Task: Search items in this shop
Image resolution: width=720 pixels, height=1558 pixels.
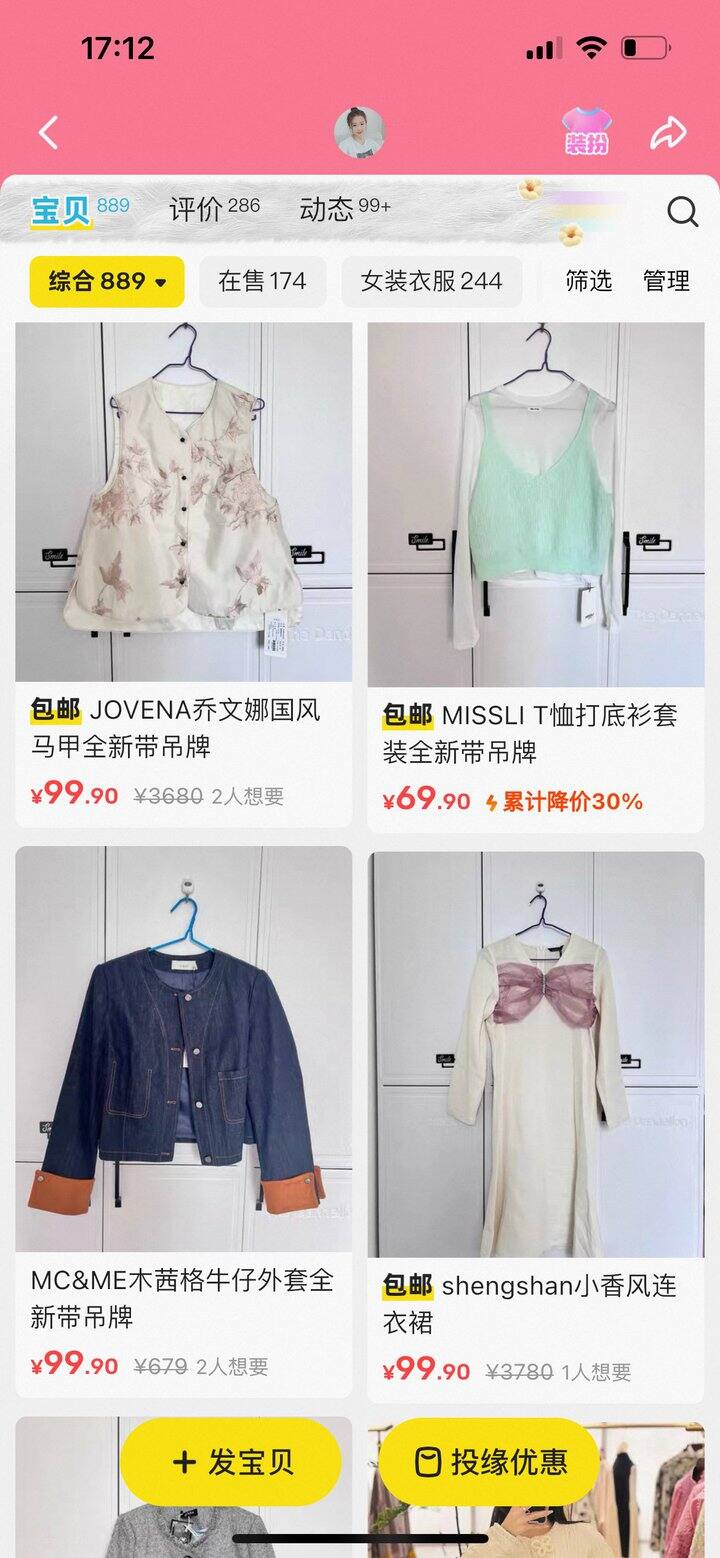Action: coord(682,211)
